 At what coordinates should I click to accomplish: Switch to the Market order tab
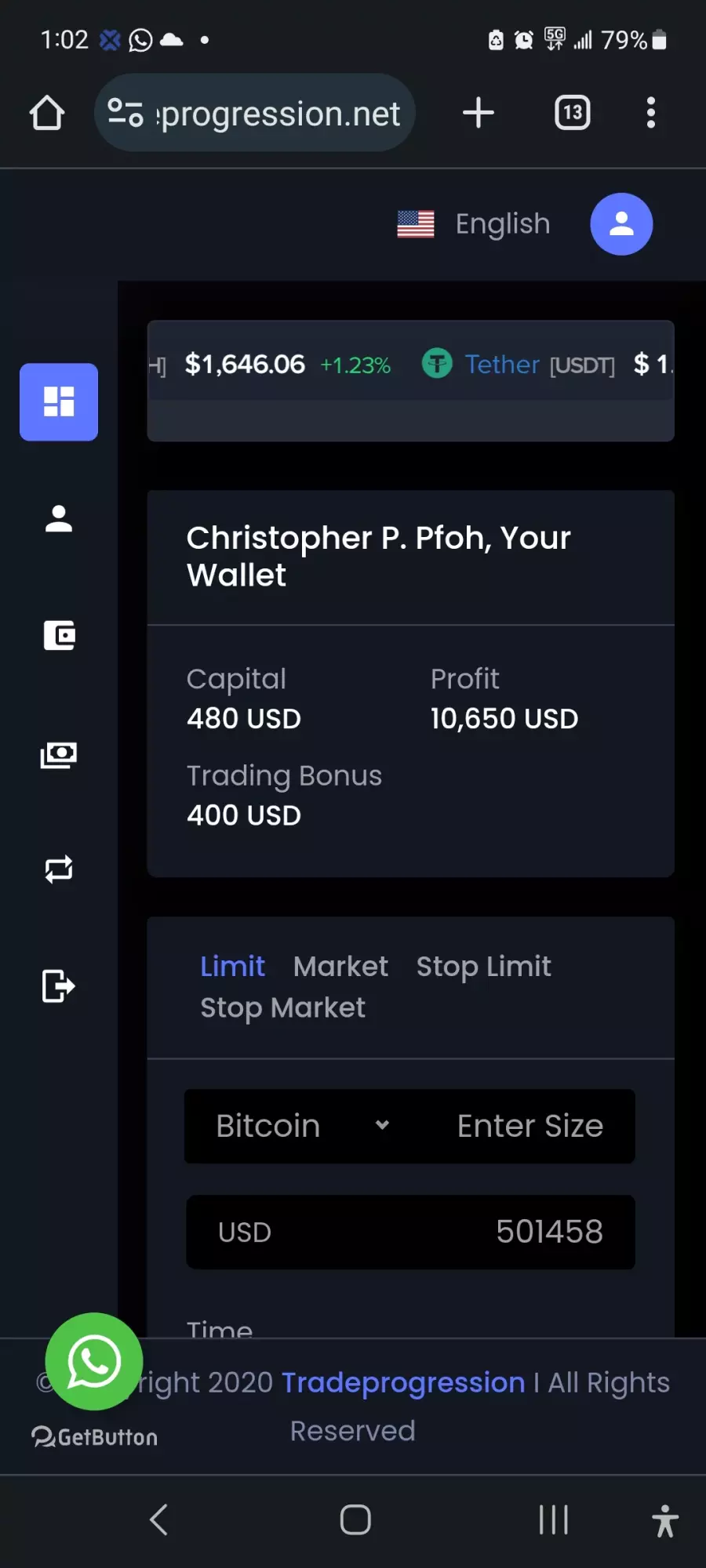(340, 967)
